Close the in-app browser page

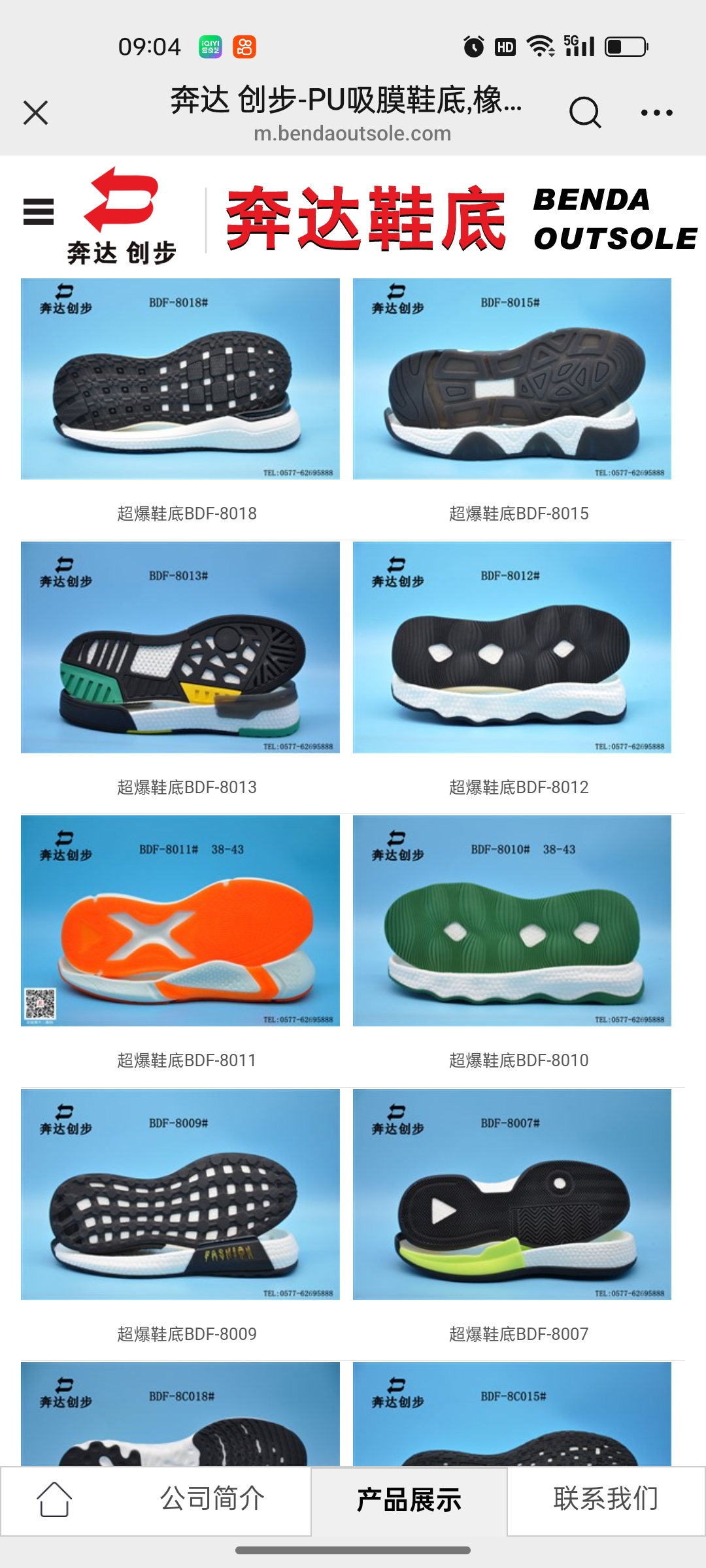click(x=36, y=112)
